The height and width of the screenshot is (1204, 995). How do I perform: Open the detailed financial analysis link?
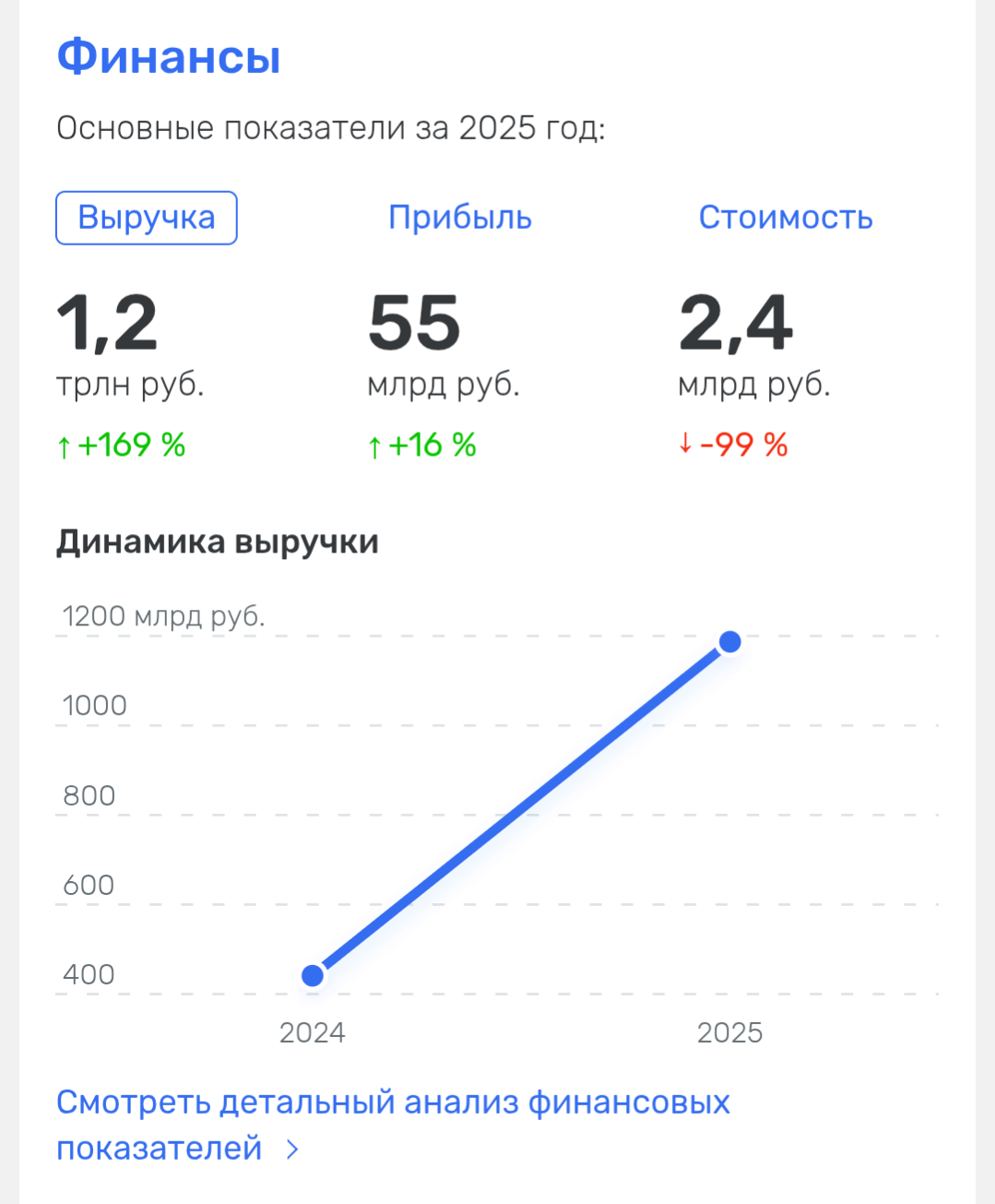[393, 1125]
